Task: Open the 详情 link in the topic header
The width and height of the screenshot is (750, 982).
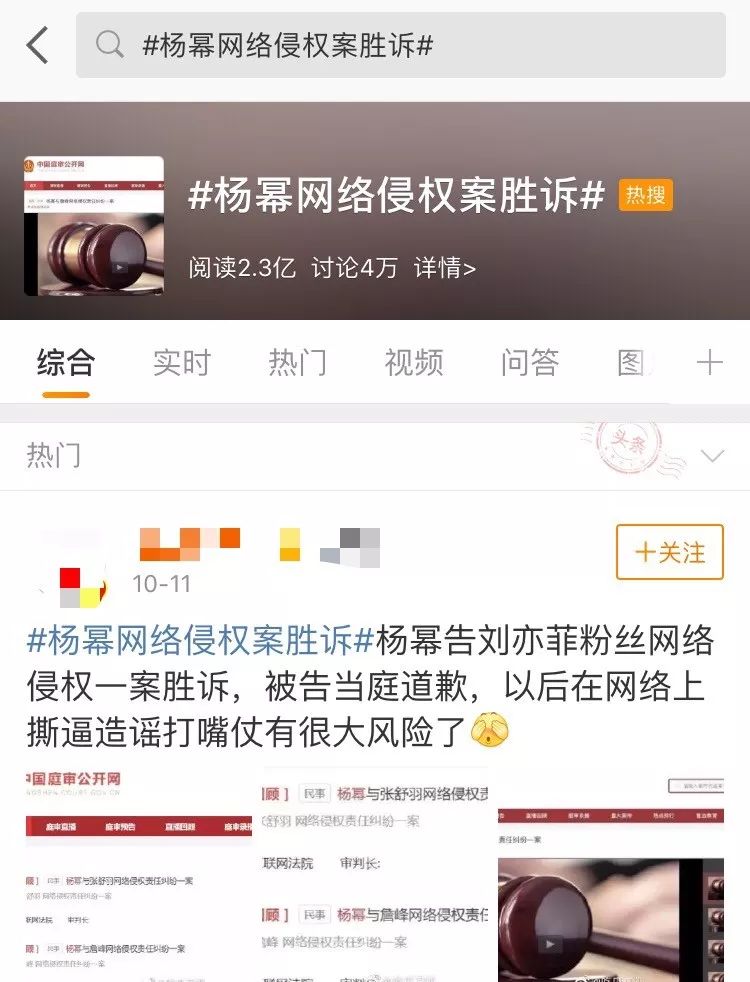Action: point(444,268)
